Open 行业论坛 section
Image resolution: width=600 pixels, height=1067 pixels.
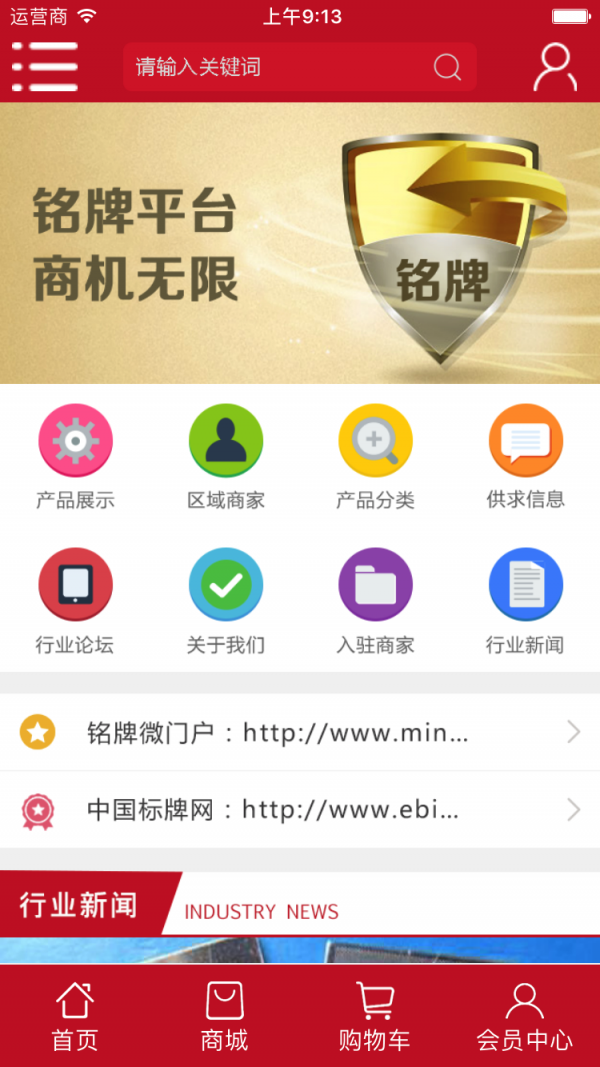75,600
